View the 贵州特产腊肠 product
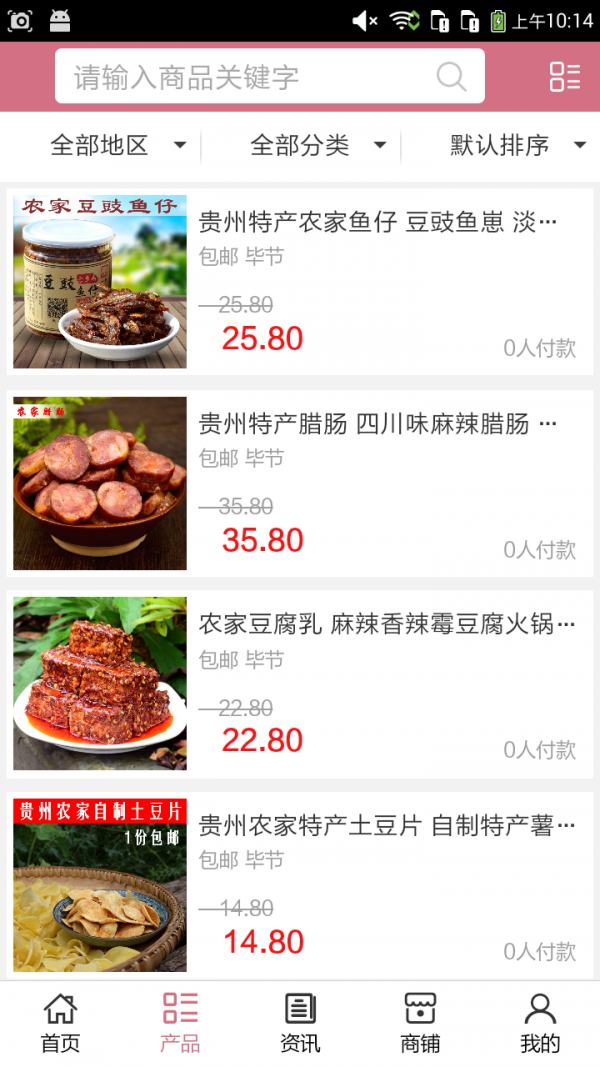600x1067 pixels. 300,483
